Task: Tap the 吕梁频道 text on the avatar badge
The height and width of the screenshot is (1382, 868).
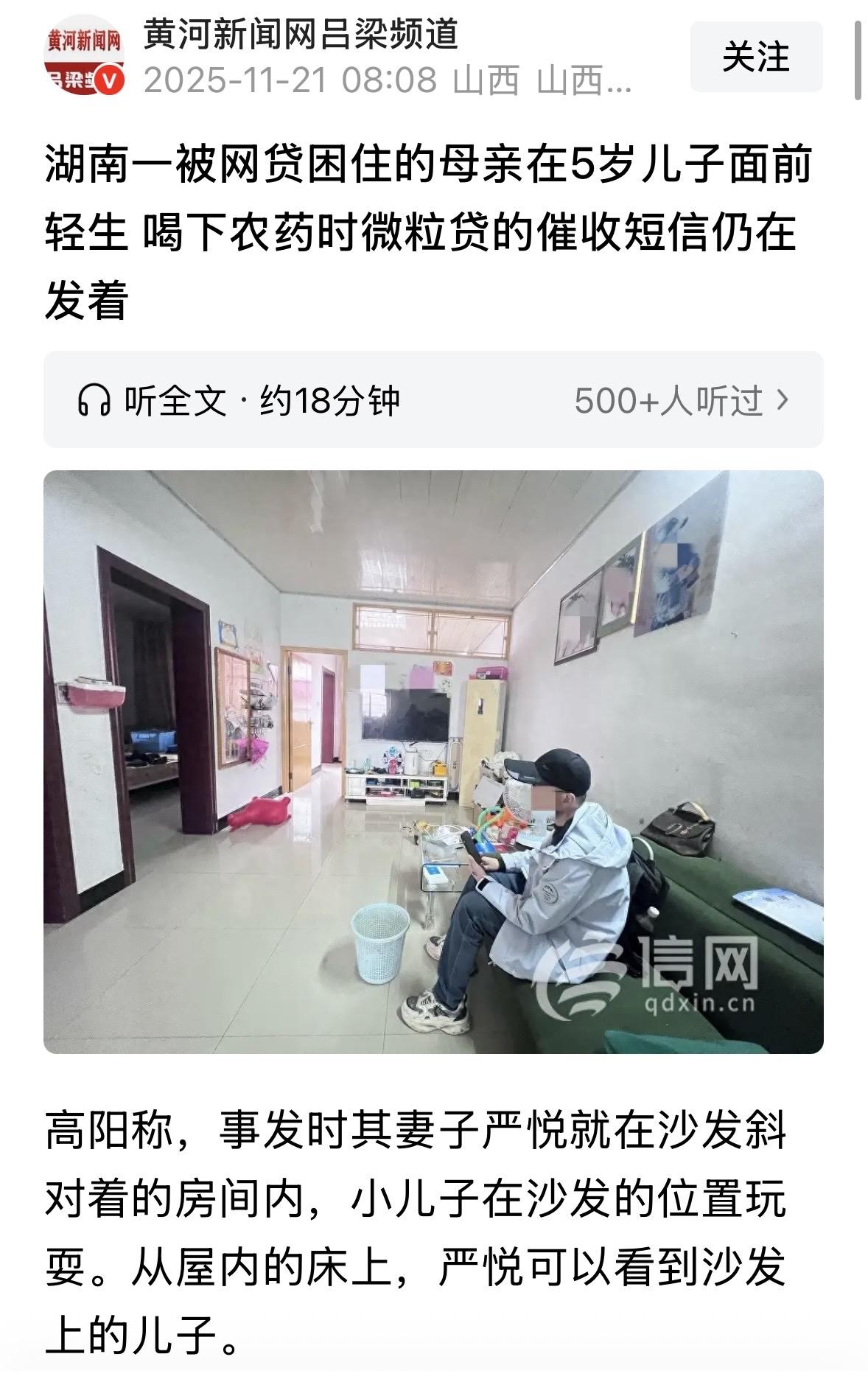Action: pos(74,77)
